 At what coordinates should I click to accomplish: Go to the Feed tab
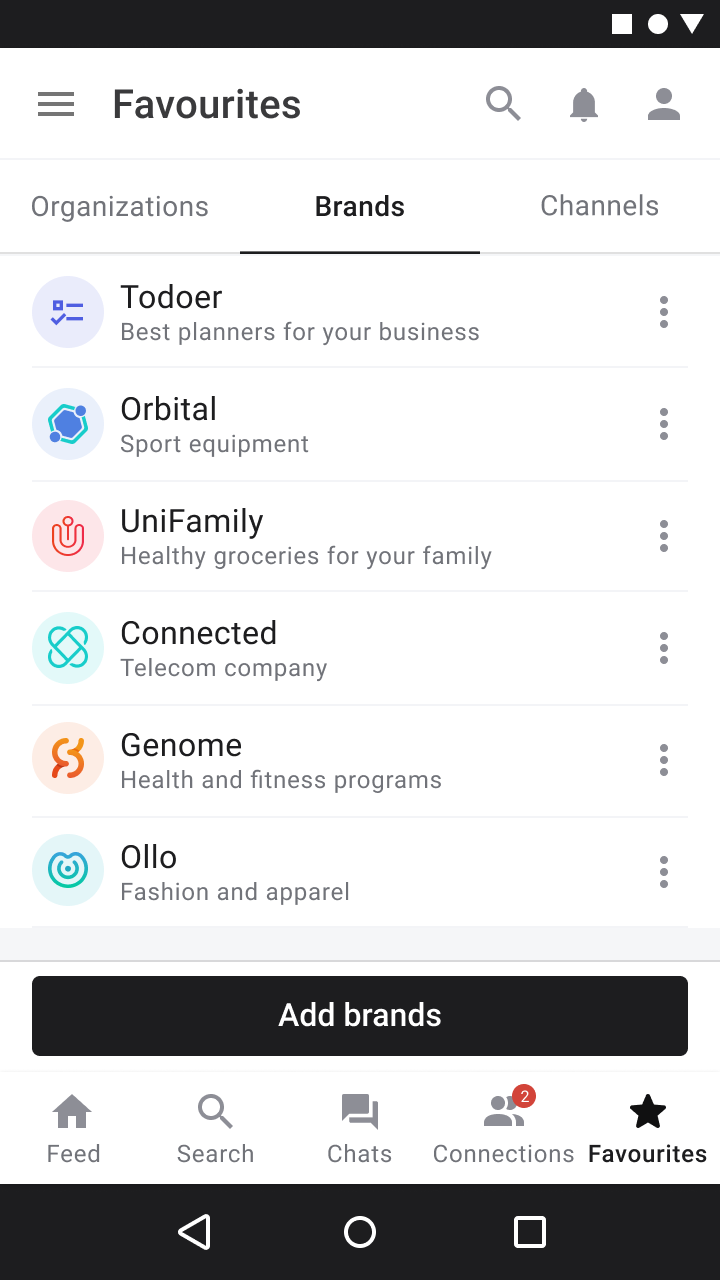[x=73, y=1130]
